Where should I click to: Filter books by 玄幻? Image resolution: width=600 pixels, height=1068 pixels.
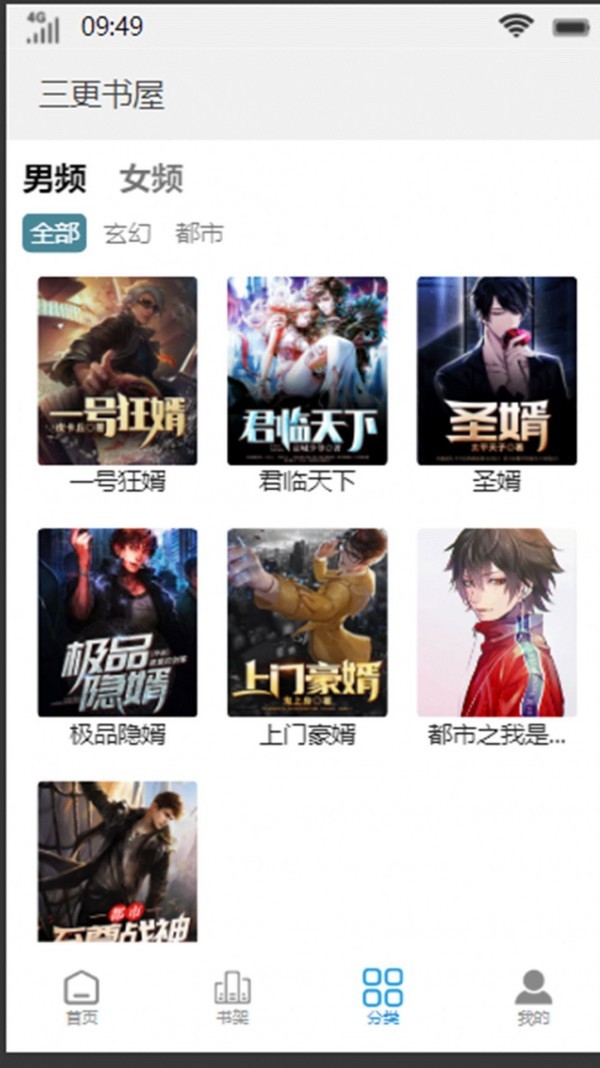point(127,234)
